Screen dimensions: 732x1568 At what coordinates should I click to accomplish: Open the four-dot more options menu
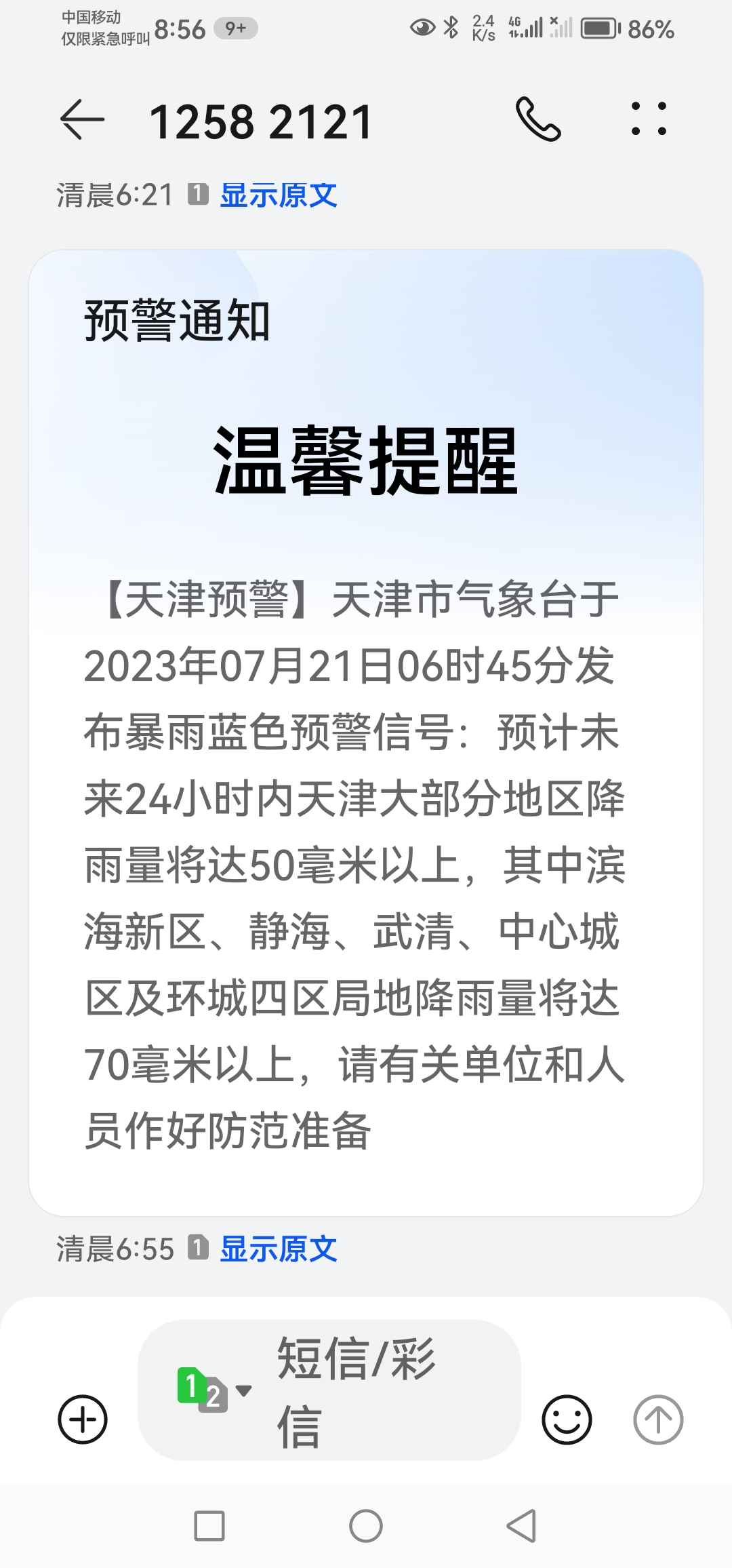(649, 119)
